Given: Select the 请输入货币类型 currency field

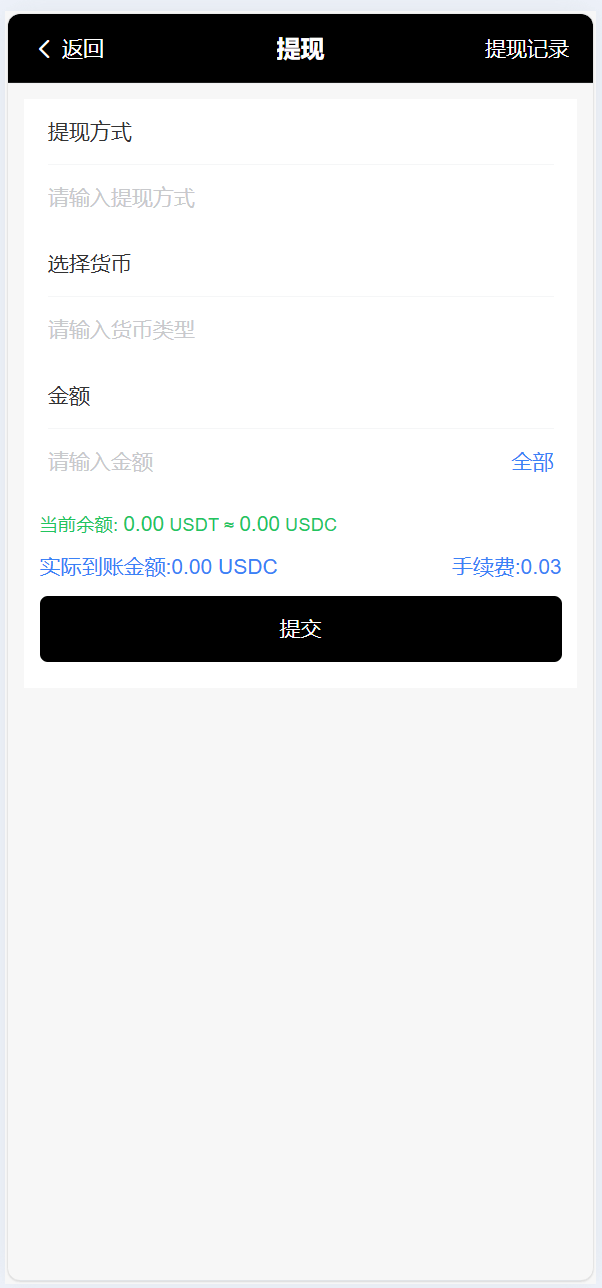Looking at the screenshot, I should [x=300, y=330].
